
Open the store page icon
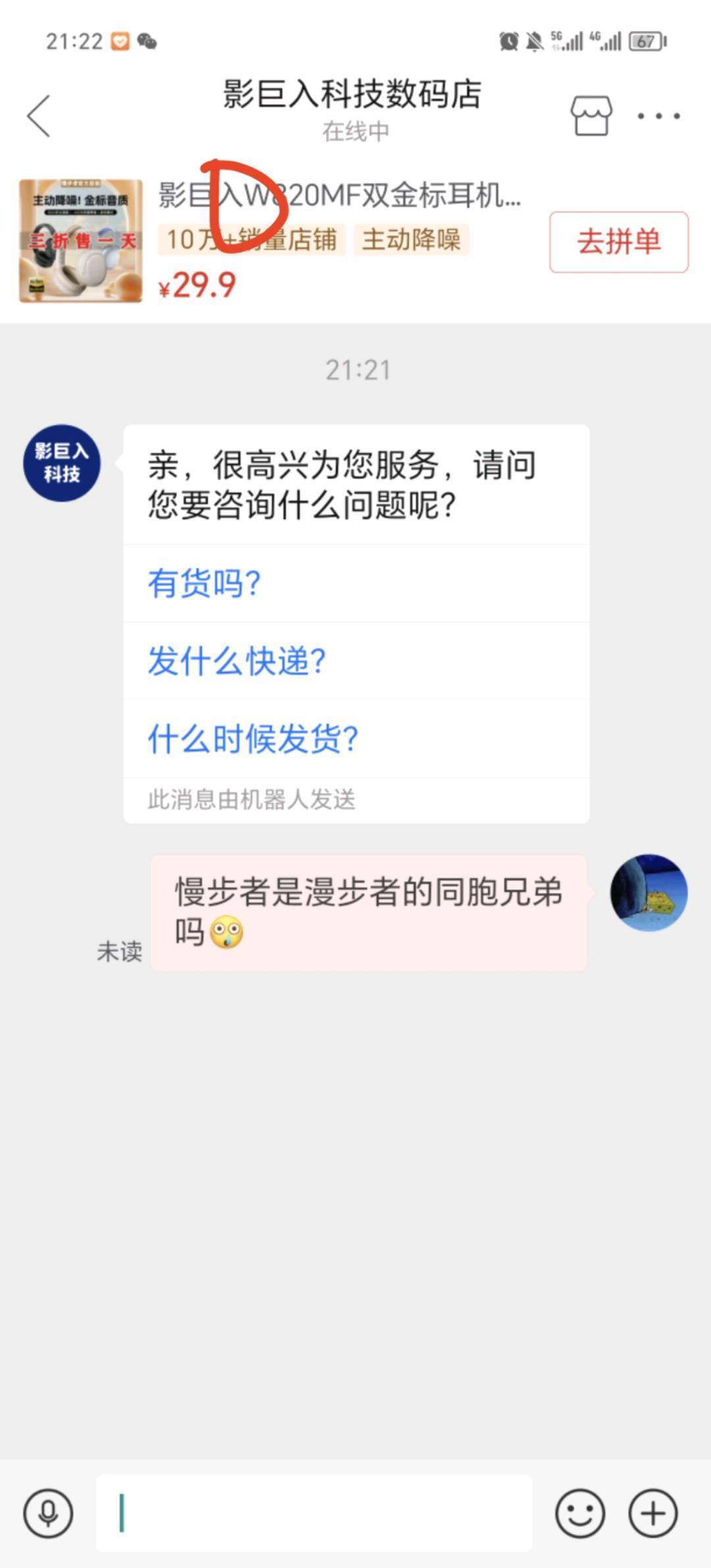click(591, 116)
